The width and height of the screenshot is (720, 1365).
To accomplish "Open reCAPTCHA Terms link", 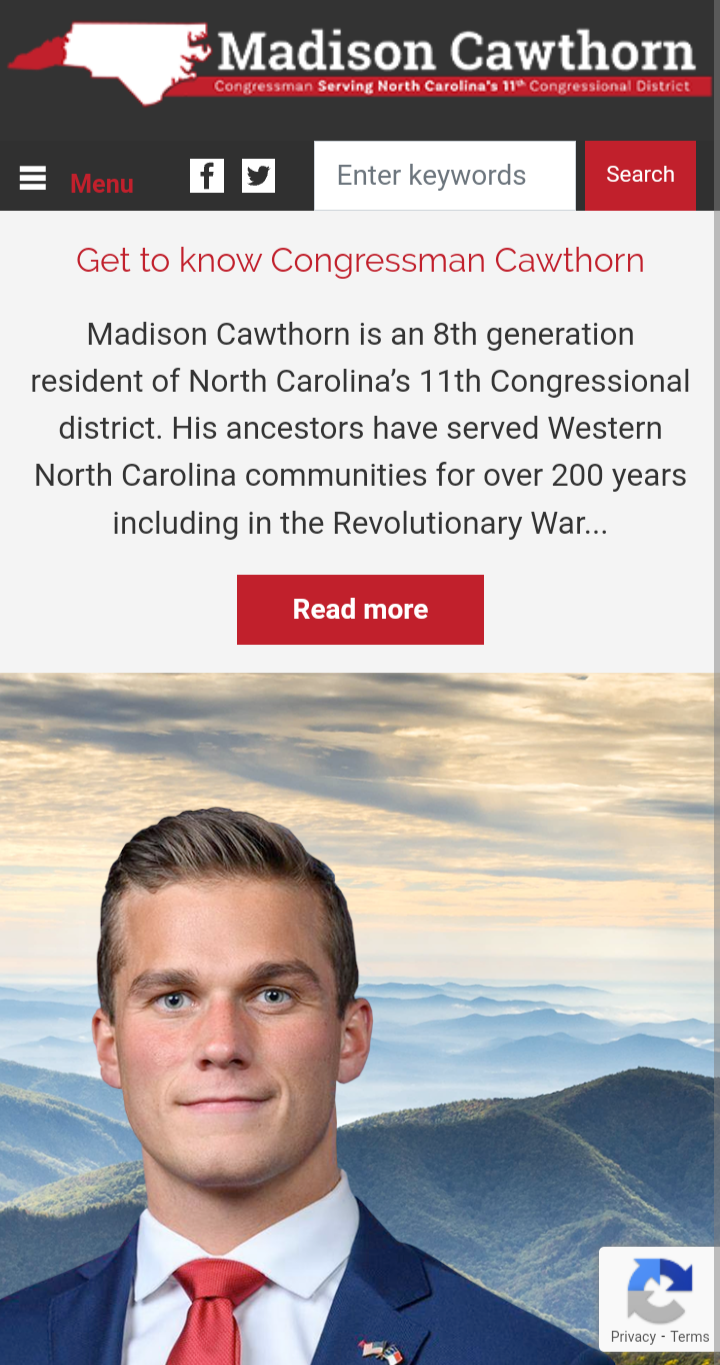I will 690,1337.
